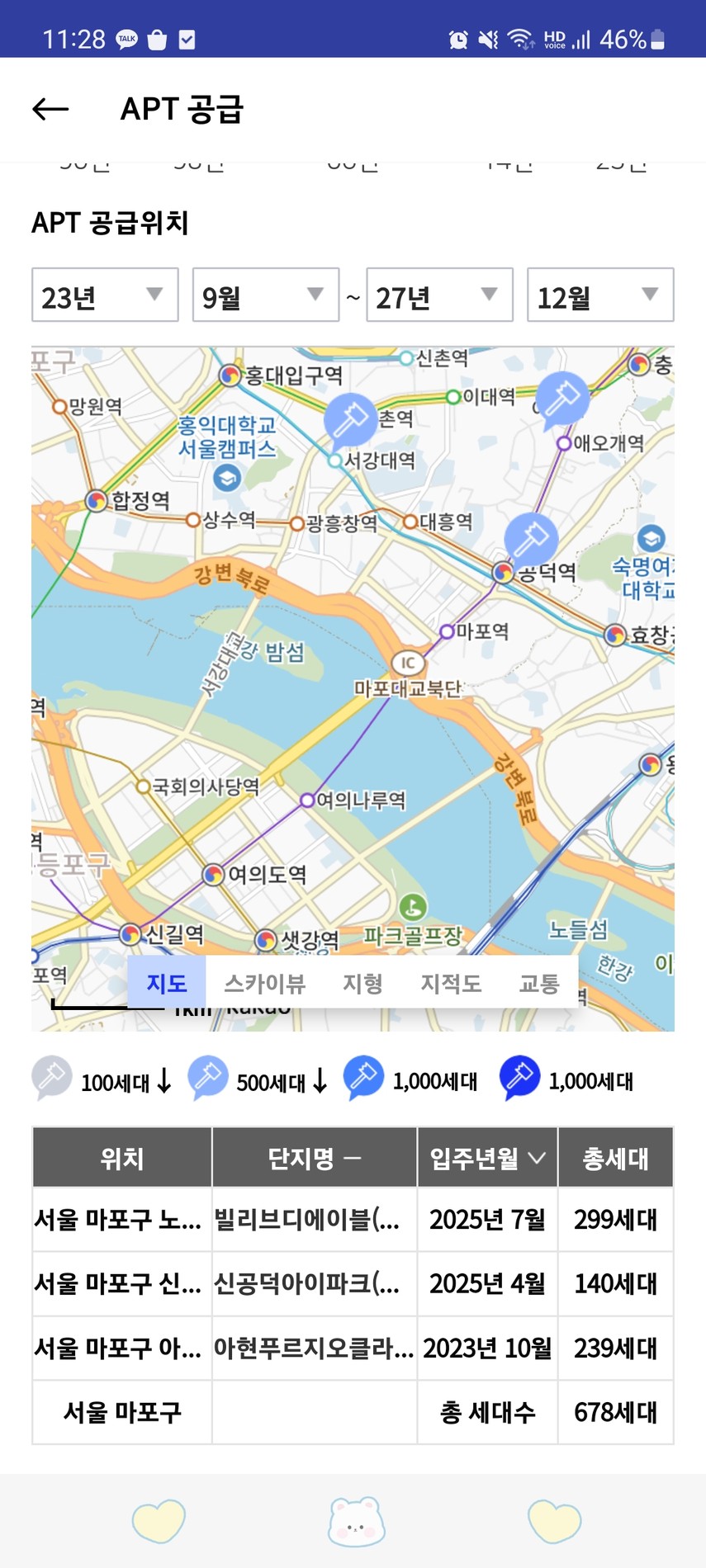Viewport: 706px width, 1568px height.
Task: Switch to the 스카이뷰 map tab
Action: pos(264,983)
